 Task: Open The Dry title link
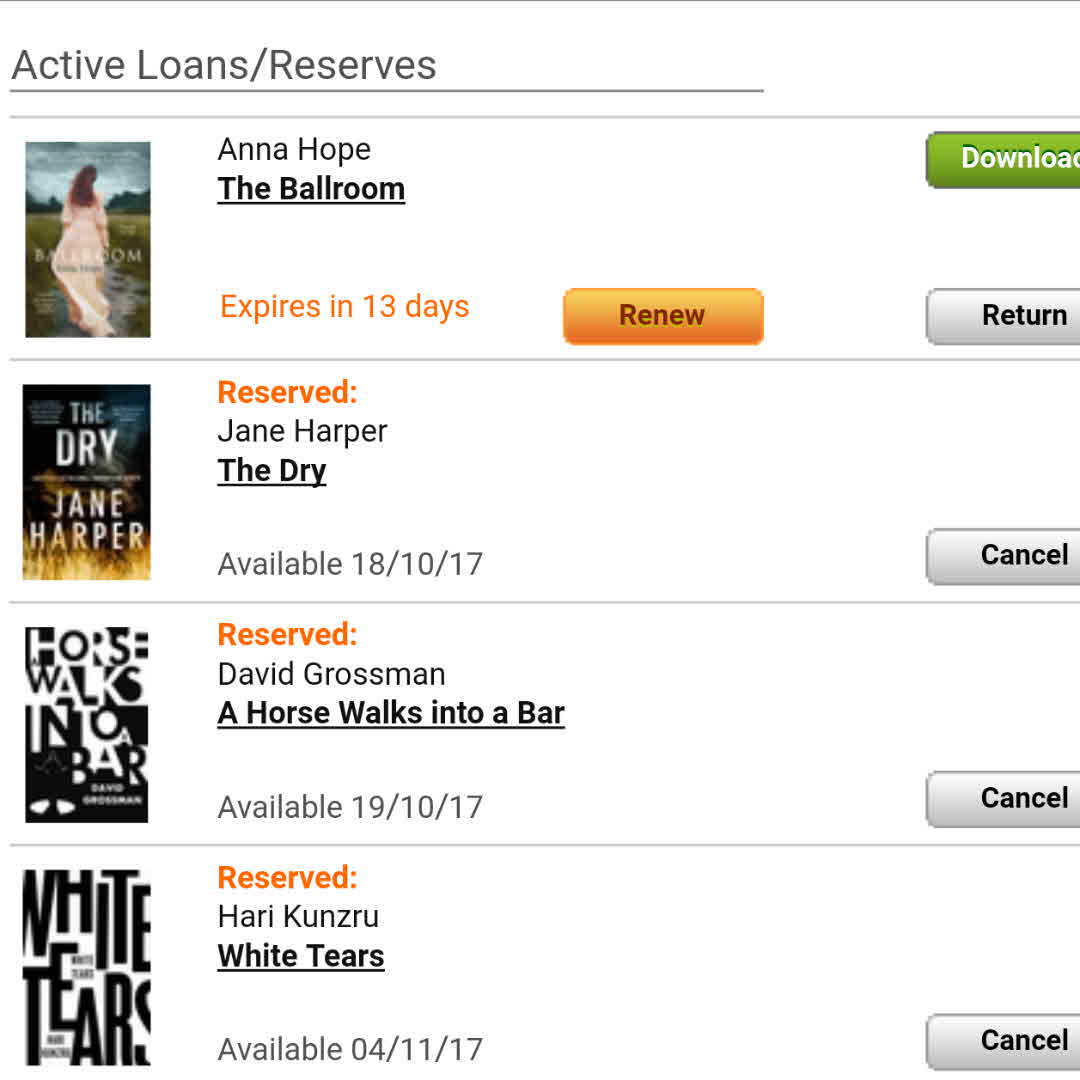click(272, 471)
